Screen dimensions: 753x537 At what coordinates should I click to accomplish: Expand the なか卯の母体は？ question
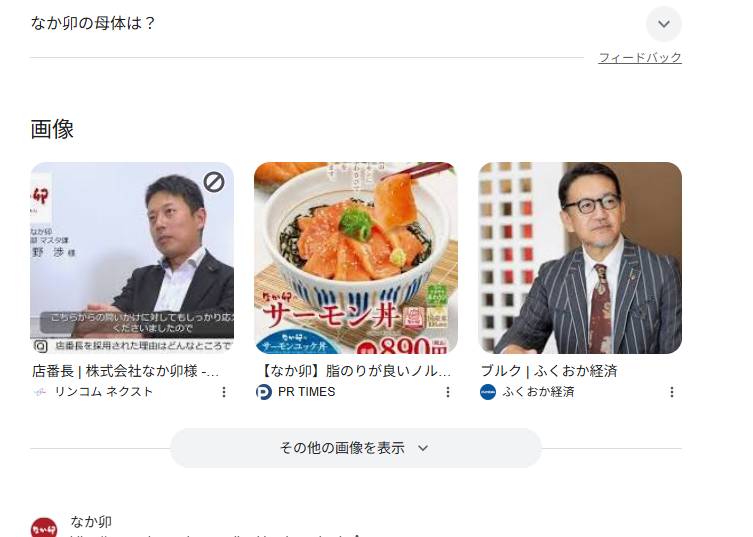663,23
